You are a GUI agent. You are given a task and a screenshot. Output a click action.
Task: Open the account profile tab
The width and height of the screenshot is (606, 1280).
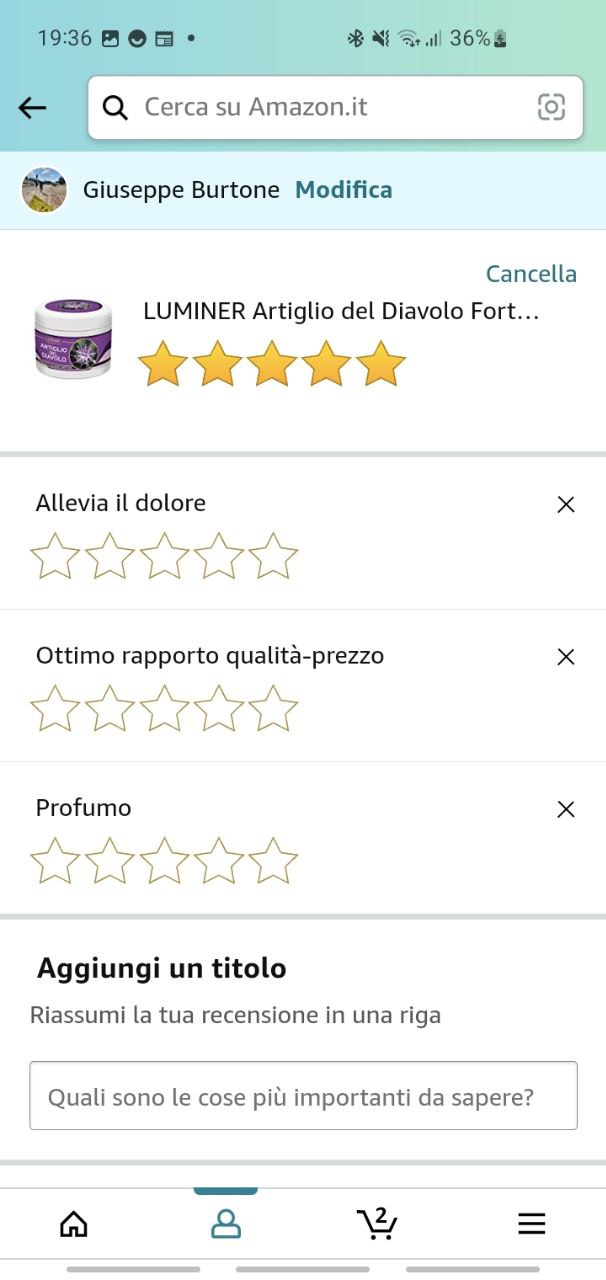[x=226, y=1224]
